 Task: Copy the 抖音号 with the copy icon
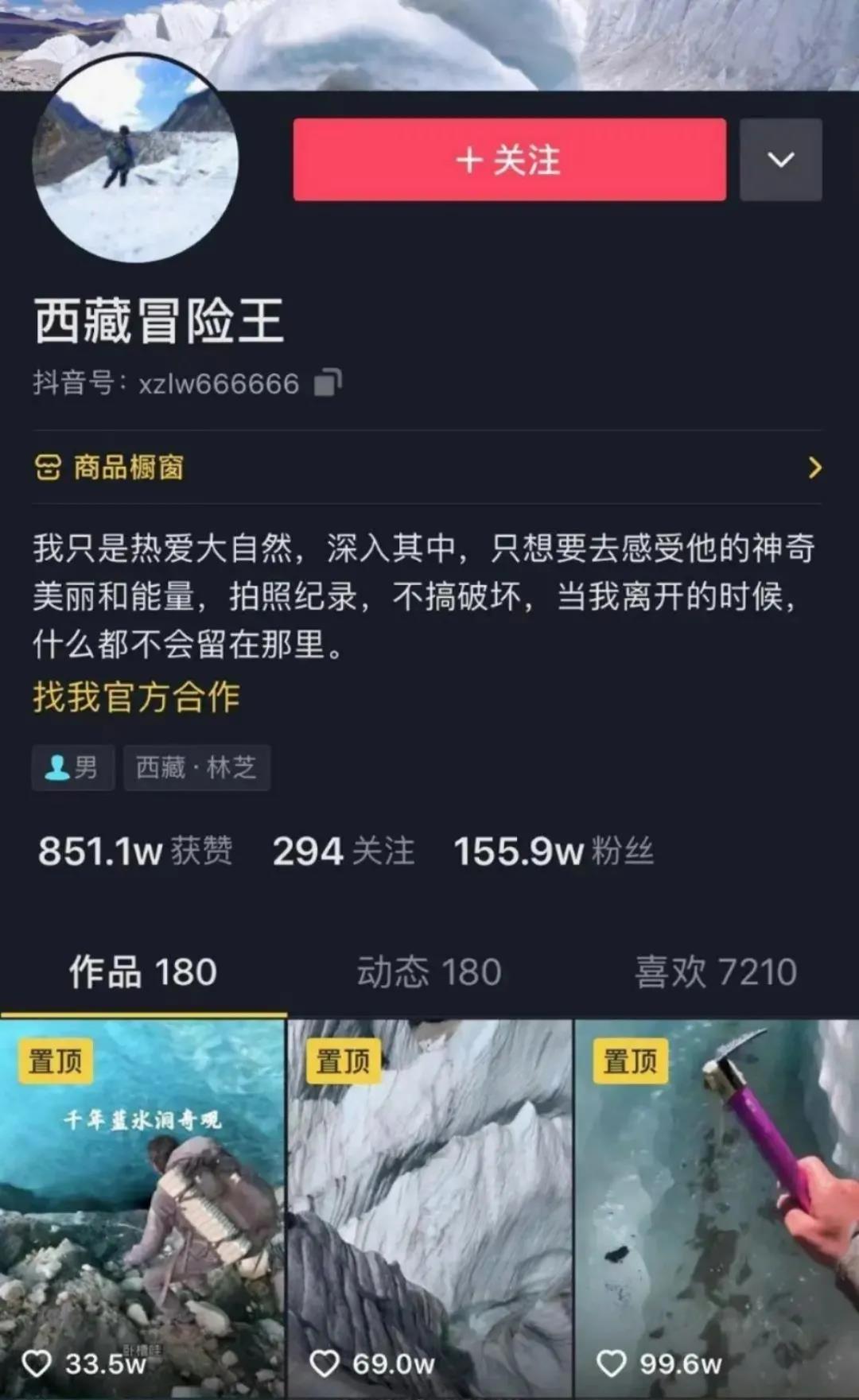coord(327,383)
